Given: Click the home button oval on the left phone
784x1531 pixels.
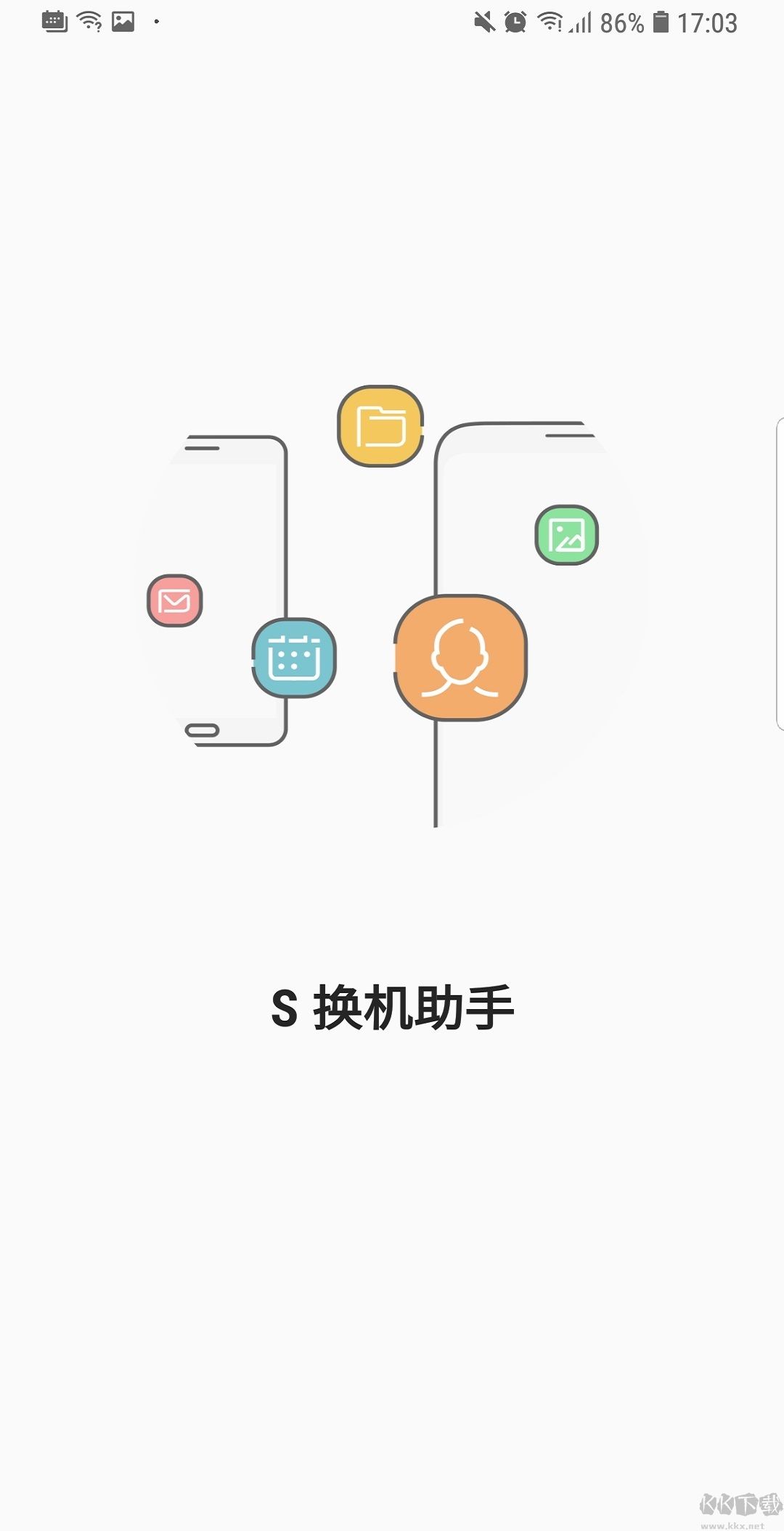Looking at the screenshot, I should point(204,730).
